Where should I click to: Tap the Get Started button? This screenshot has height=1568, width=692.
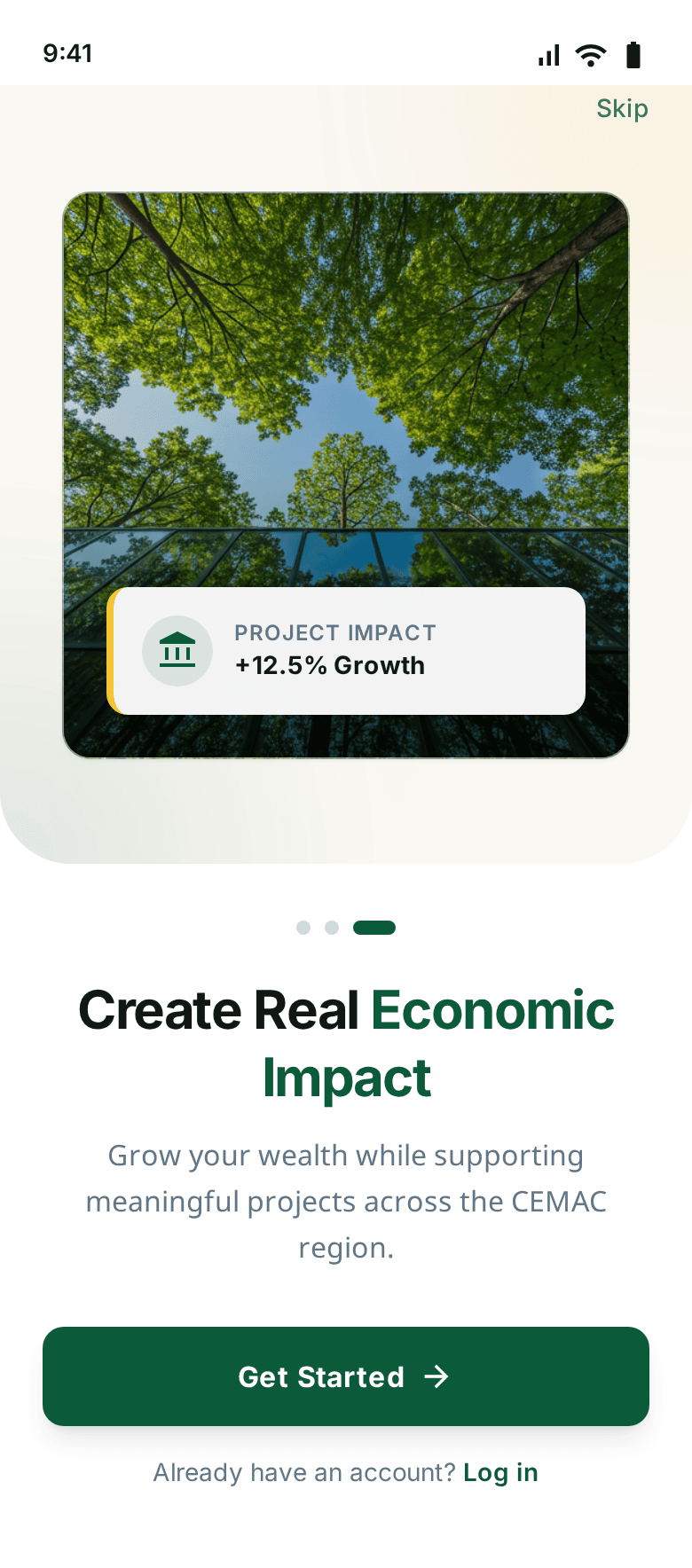click(x=346, y=1376)
